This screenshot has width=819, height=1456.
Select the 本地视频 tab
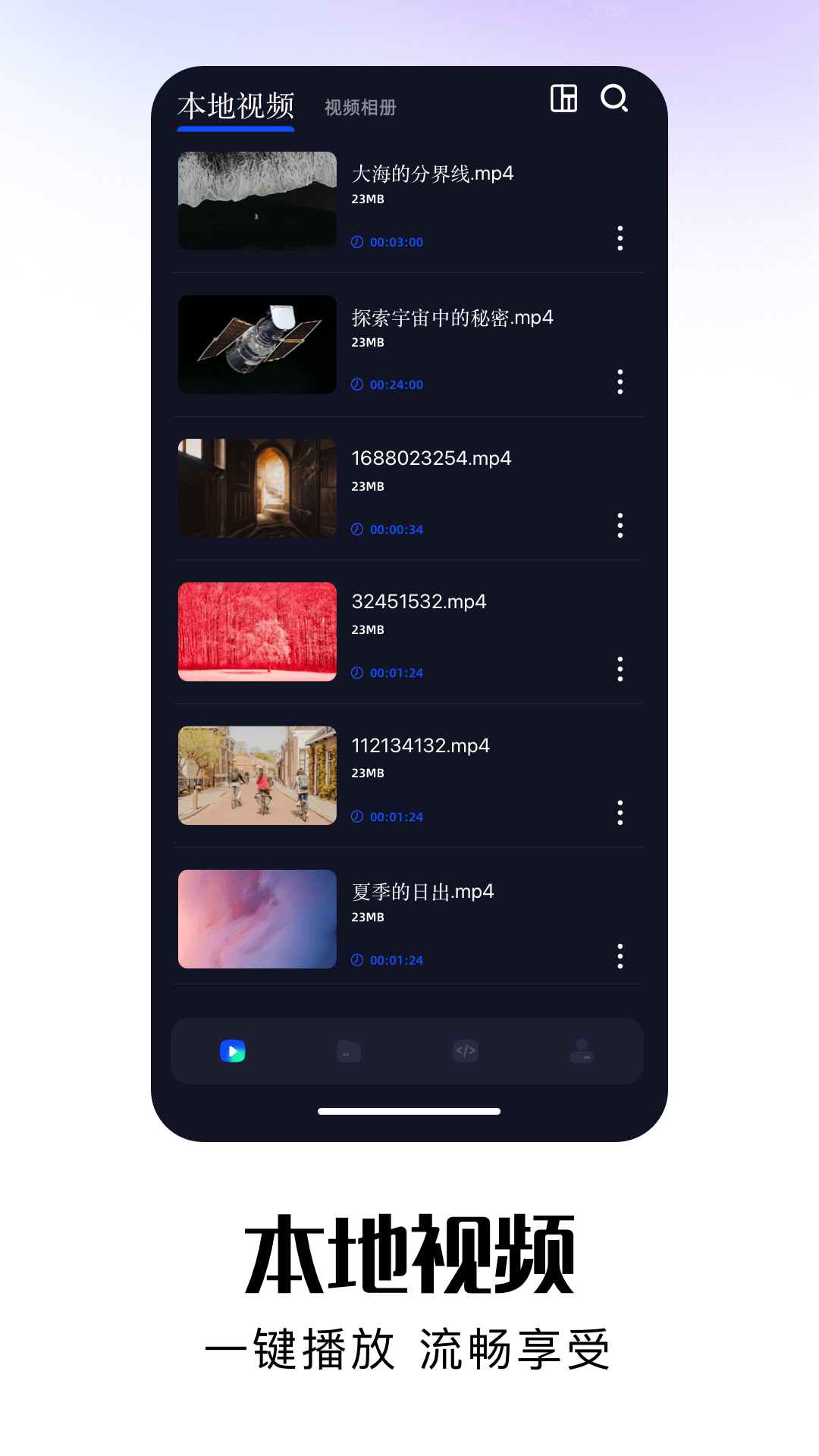click(x=236, y=106)
